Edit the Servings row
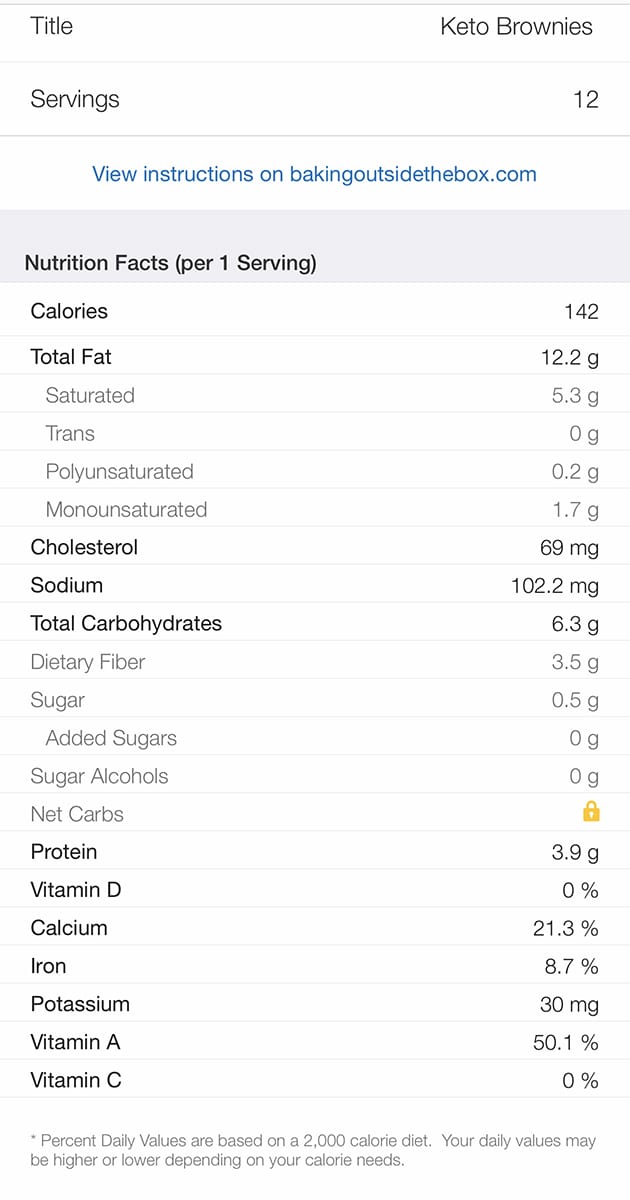The image size is (630, 1200). (315, 99)
